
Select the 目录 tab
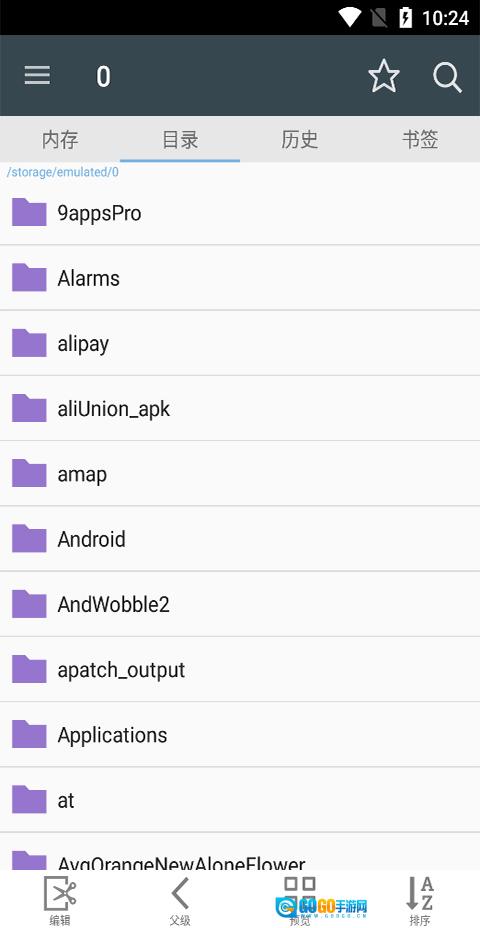180,140
